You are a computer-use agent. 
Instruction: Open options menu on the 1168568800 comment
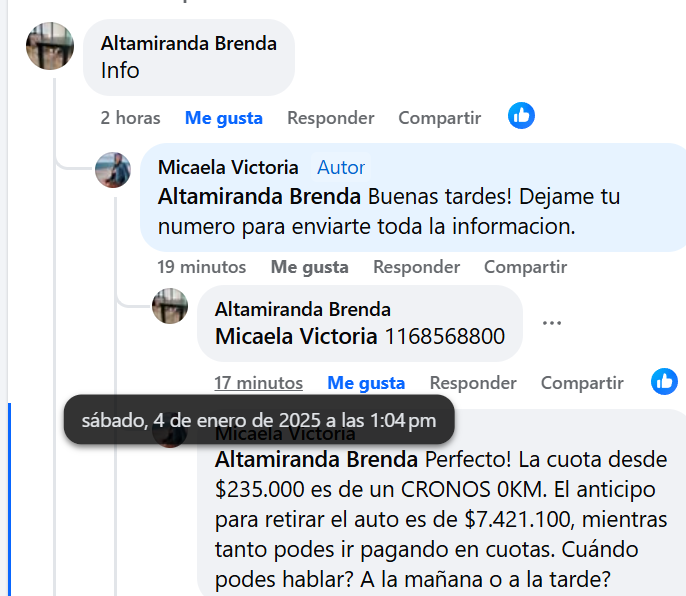pos(551,323)
